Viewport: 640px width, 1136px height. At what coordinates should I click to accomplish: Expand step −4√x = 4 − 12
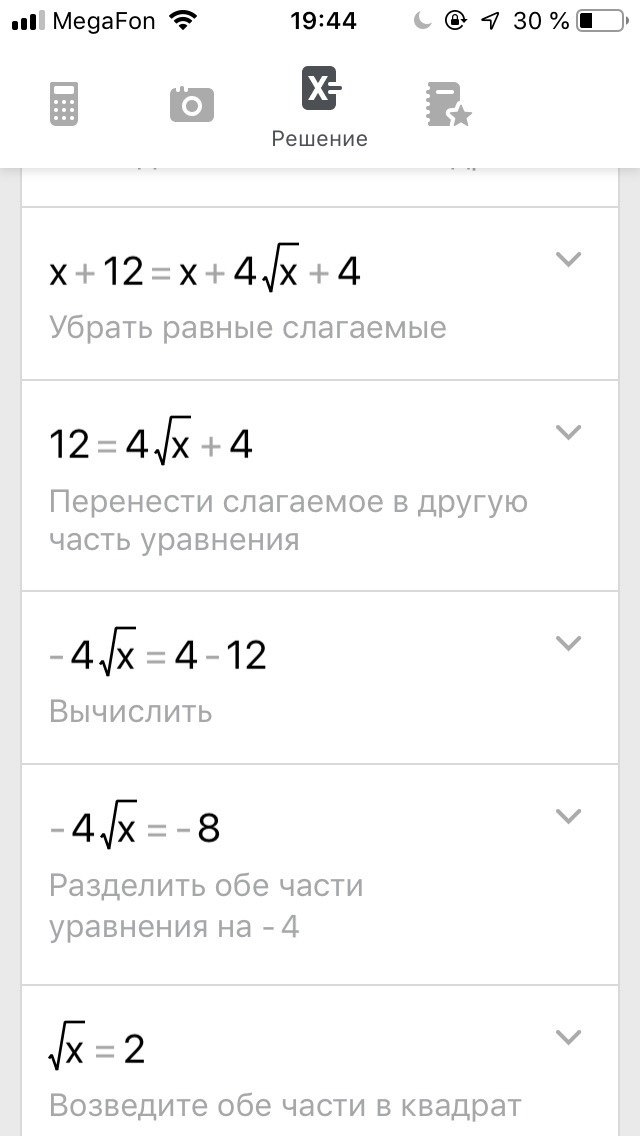click(x=568, y=643)
